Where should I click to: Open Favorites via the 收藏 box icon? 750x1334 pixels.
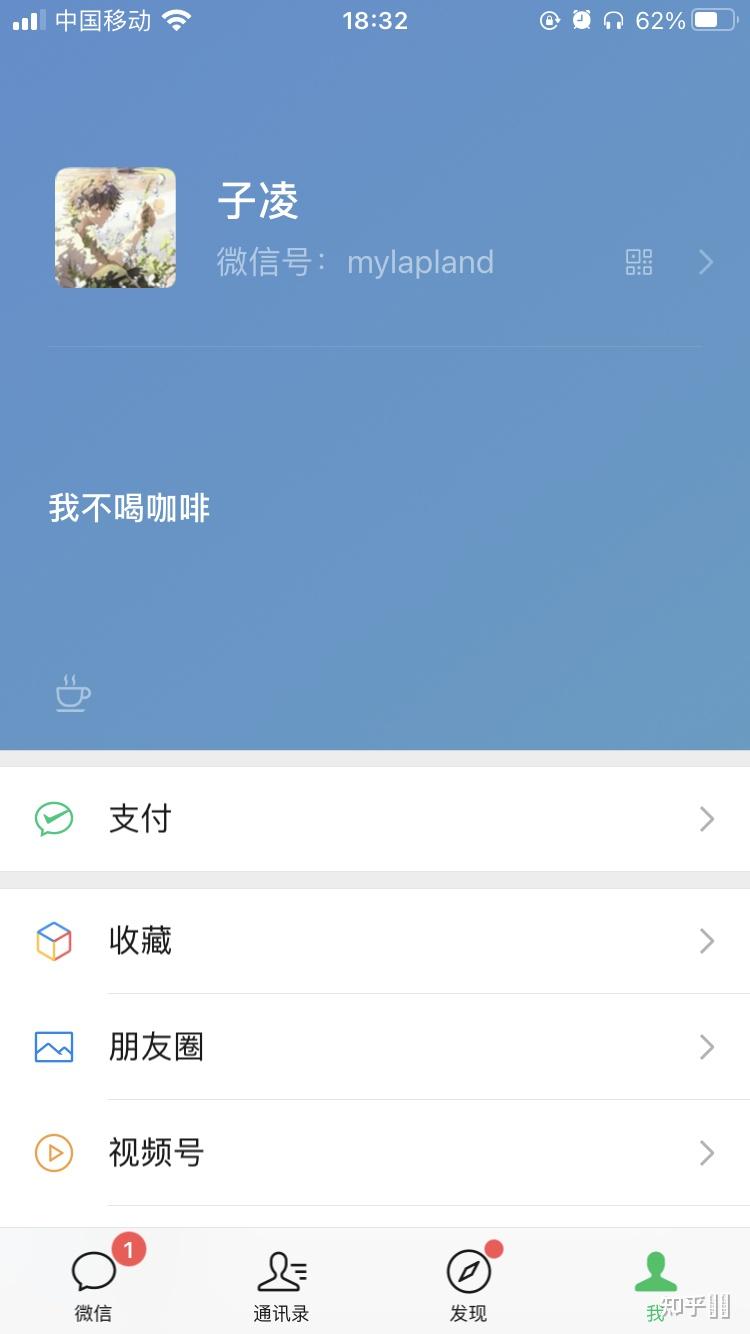(55, 940)
